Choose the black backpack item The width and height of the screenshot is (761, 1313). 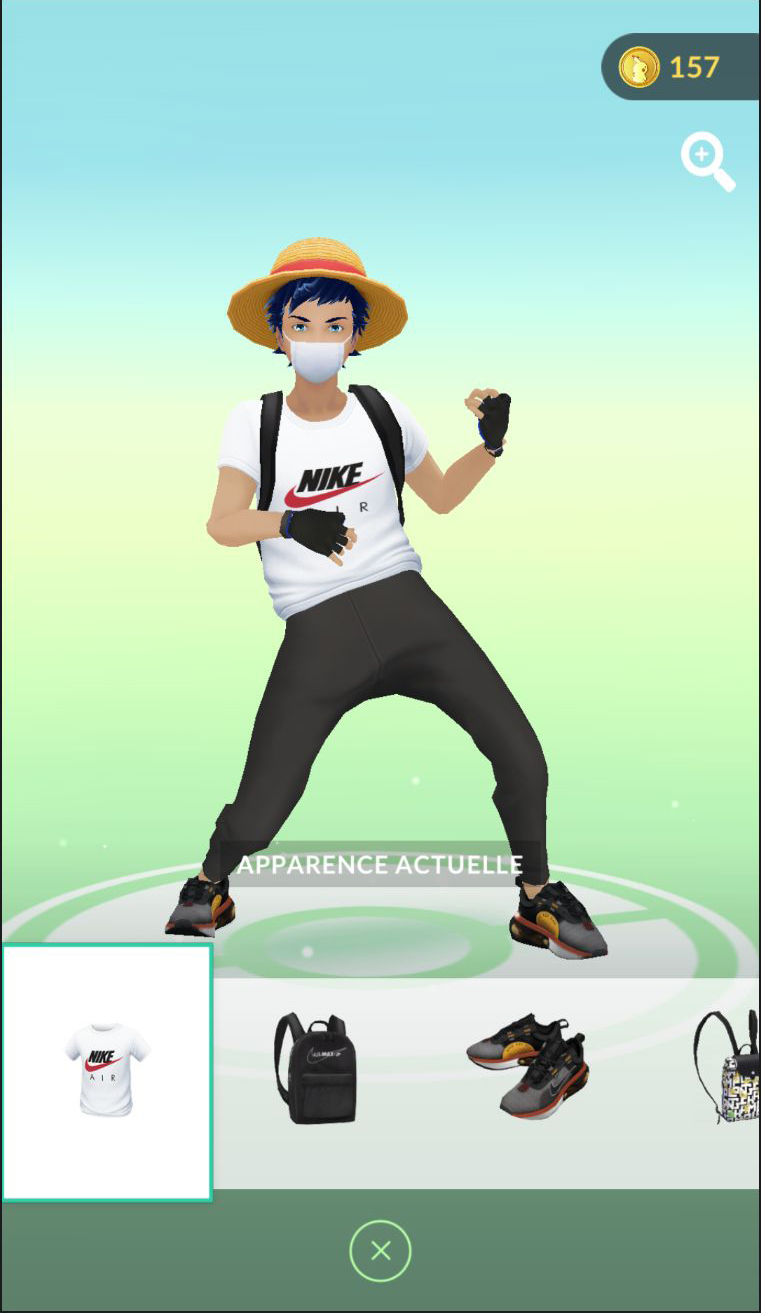coord(315,1069)
